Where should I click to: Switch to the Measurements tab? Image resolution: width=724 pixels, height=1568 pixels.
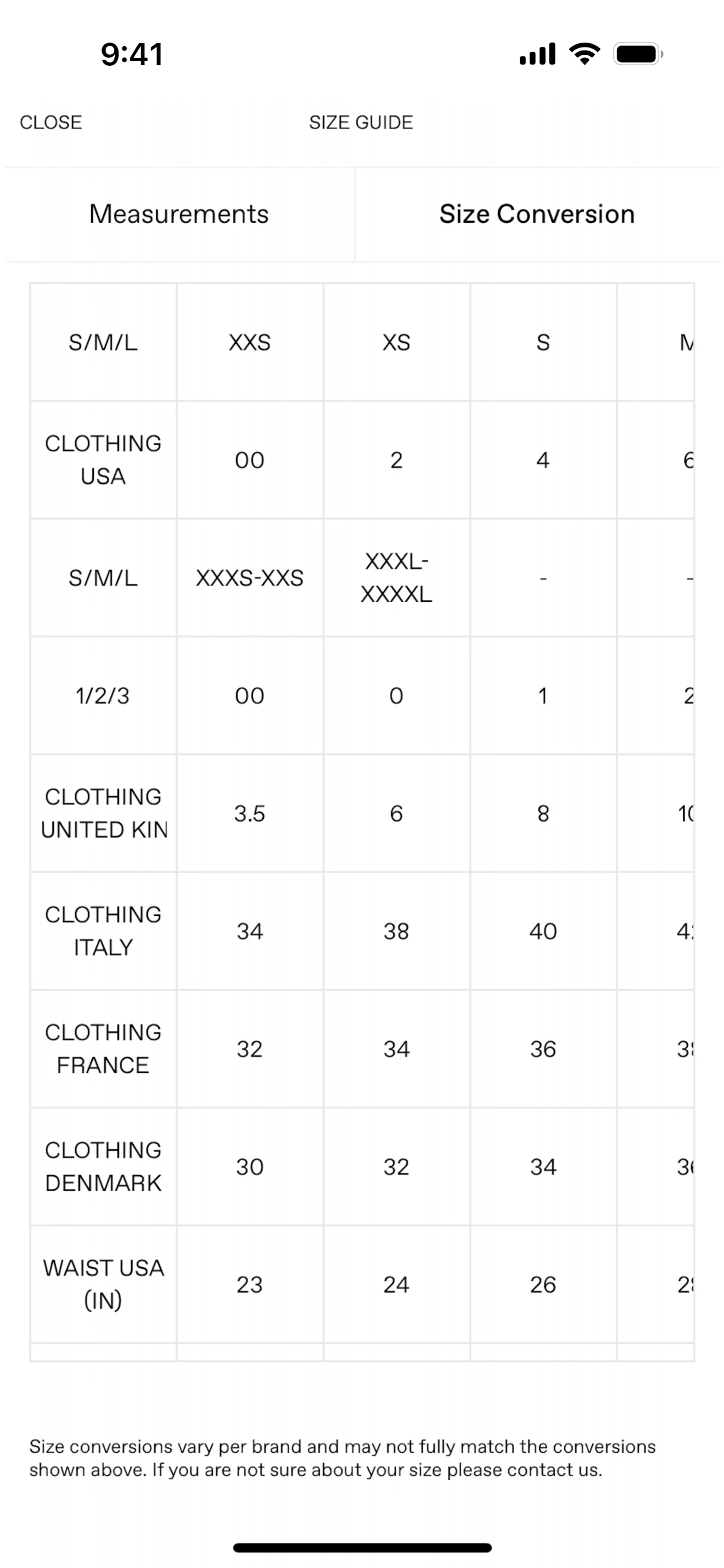click(178, 214)
